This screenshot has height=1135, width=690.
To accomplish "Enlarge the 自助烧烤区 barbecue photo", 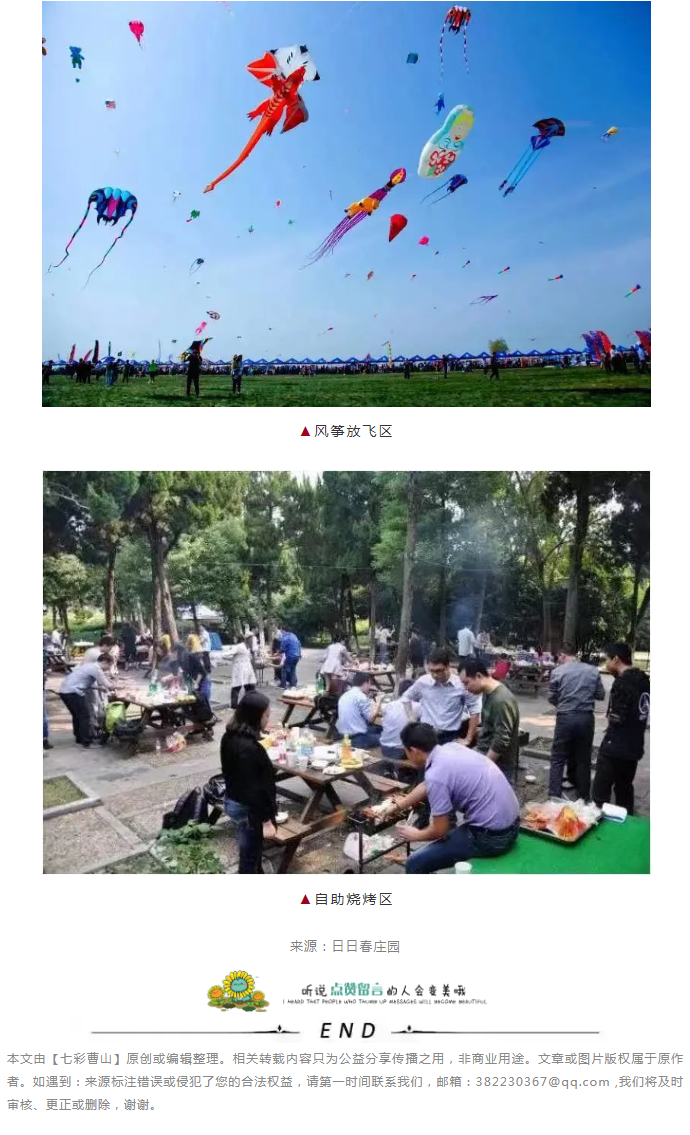I will coord(346,672).
